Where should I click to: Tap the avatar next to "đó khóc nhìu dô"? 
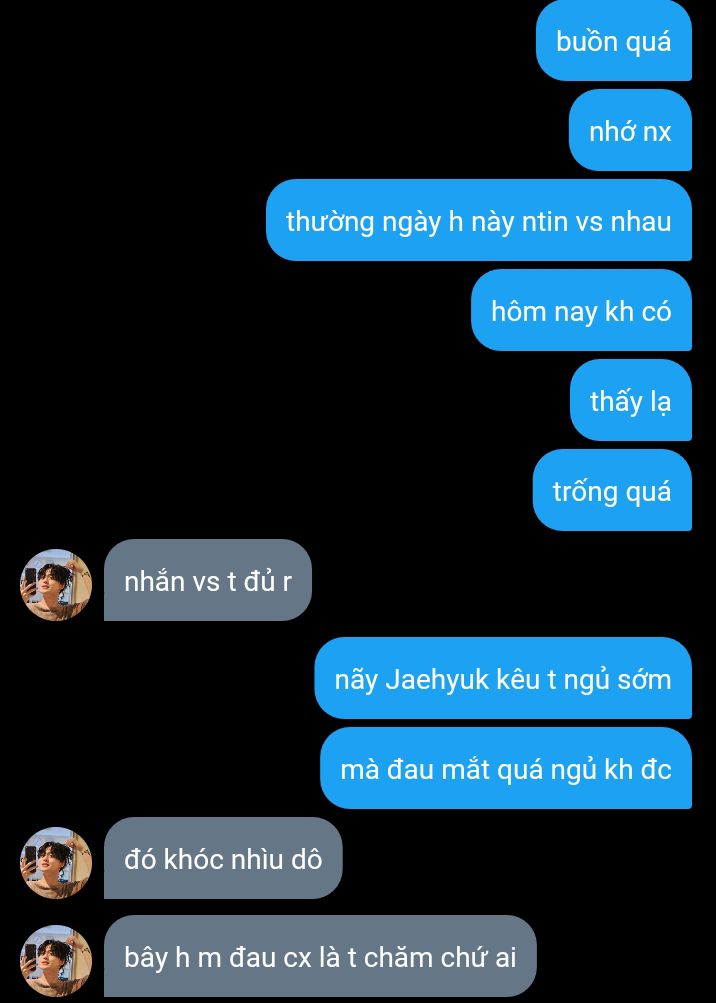56,863
